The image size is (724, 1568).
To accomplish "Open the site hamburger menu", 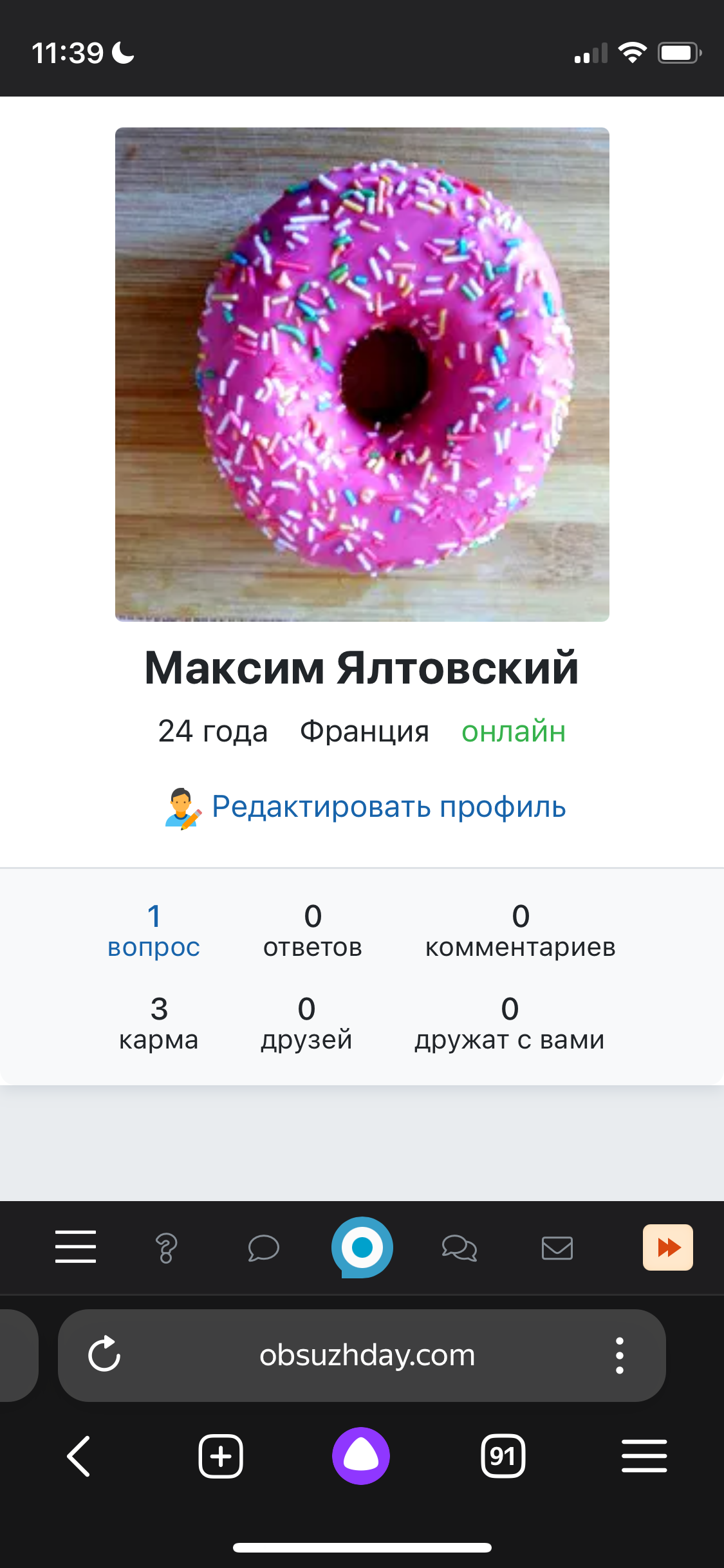I will point(75,1247).
